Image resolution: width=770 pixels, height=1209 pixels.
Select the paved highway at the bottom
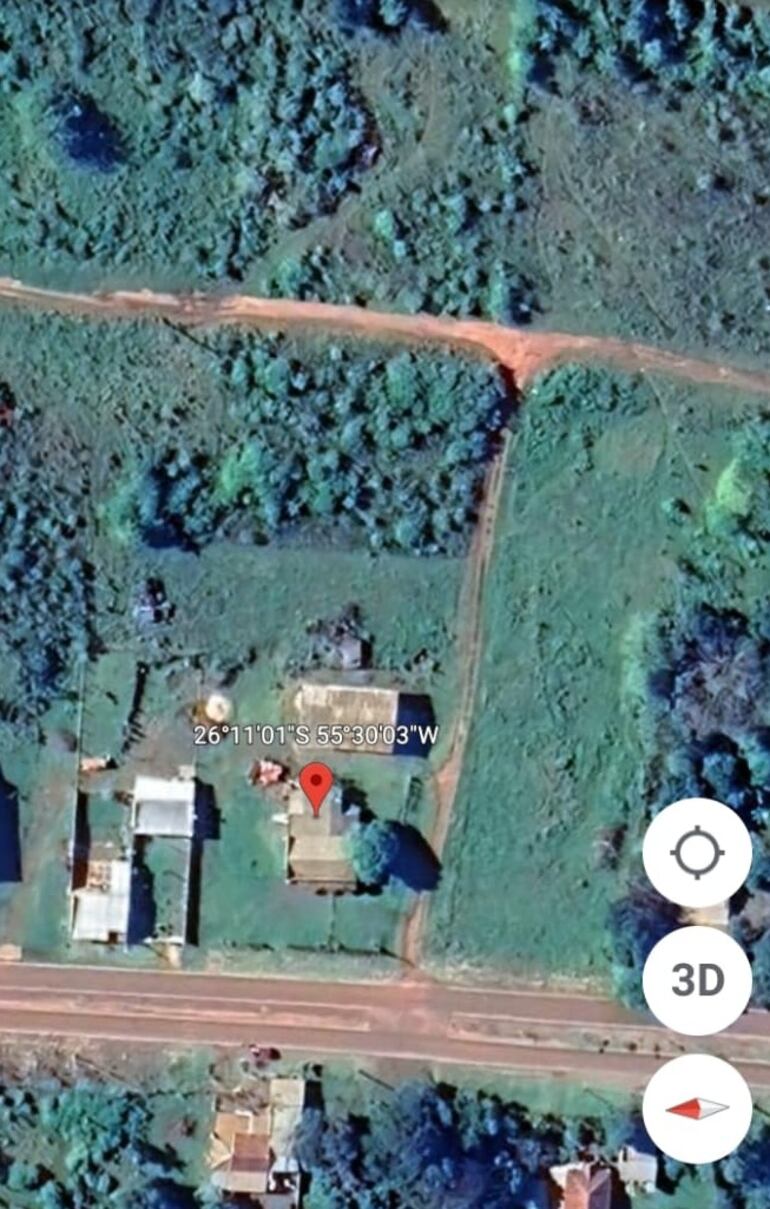click(x=300, y=1005)
